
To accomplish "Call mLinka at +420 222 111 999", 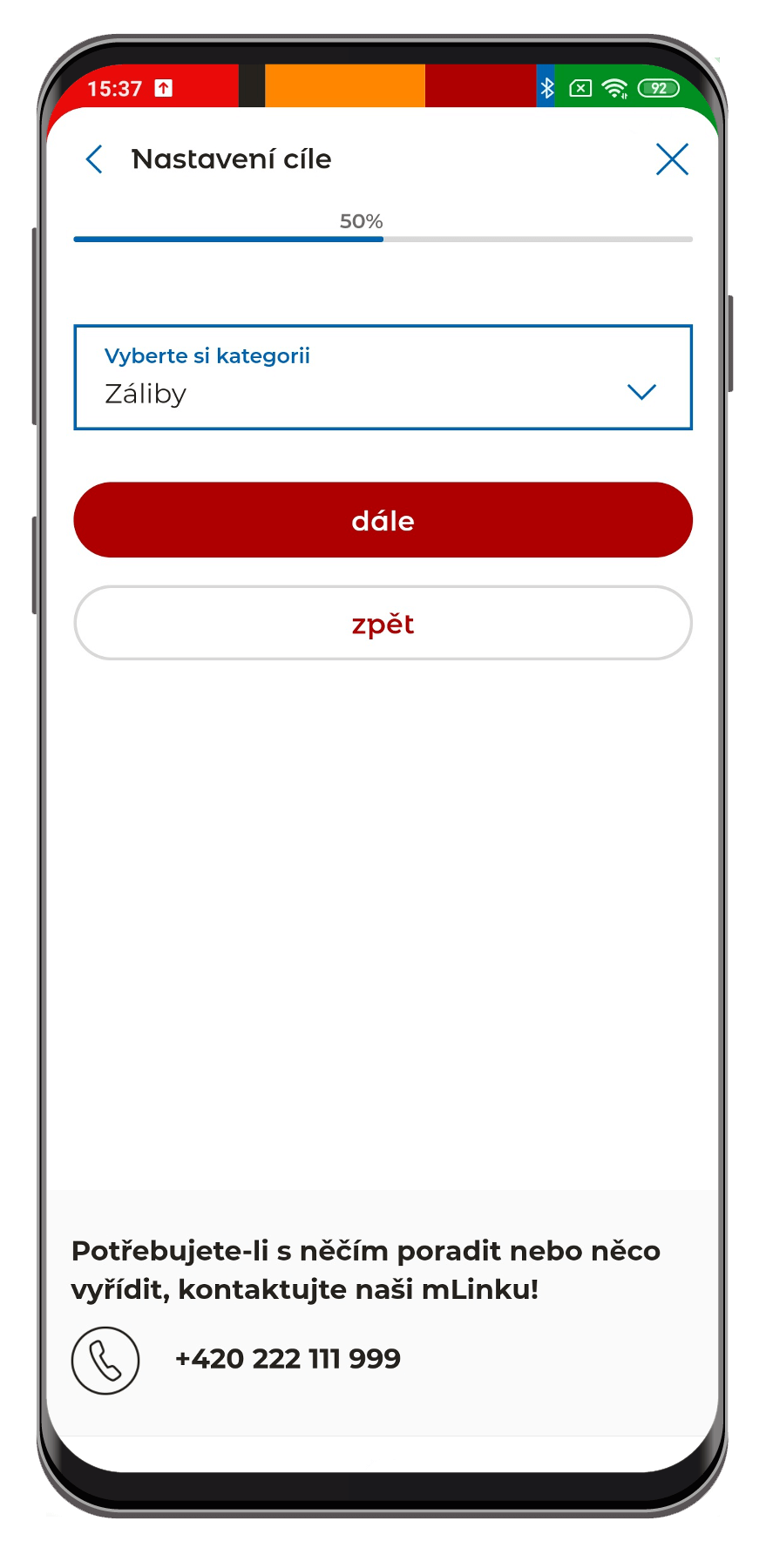I will coord(287,1359).
